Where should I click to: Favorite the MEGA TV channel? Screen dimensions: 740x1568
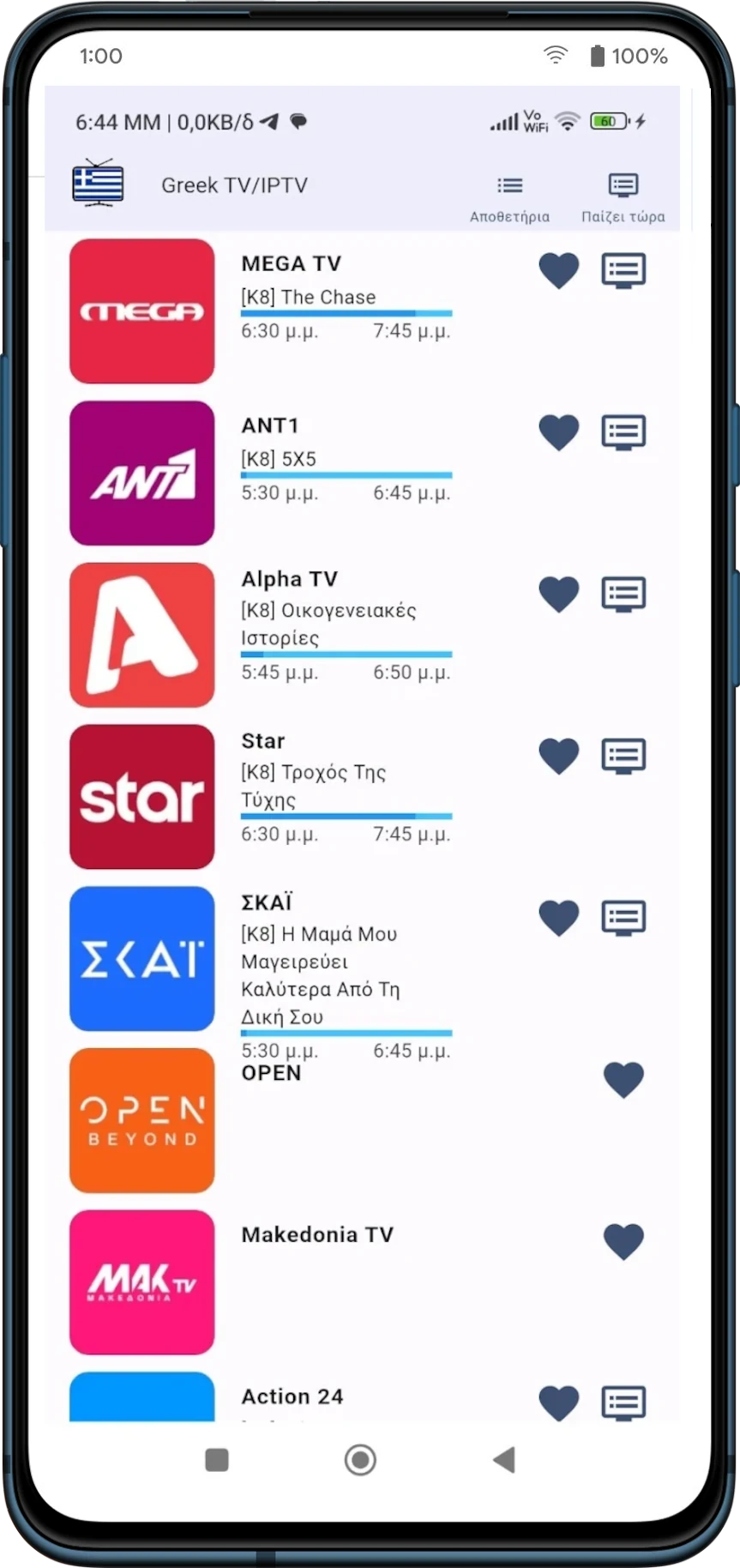558,271
